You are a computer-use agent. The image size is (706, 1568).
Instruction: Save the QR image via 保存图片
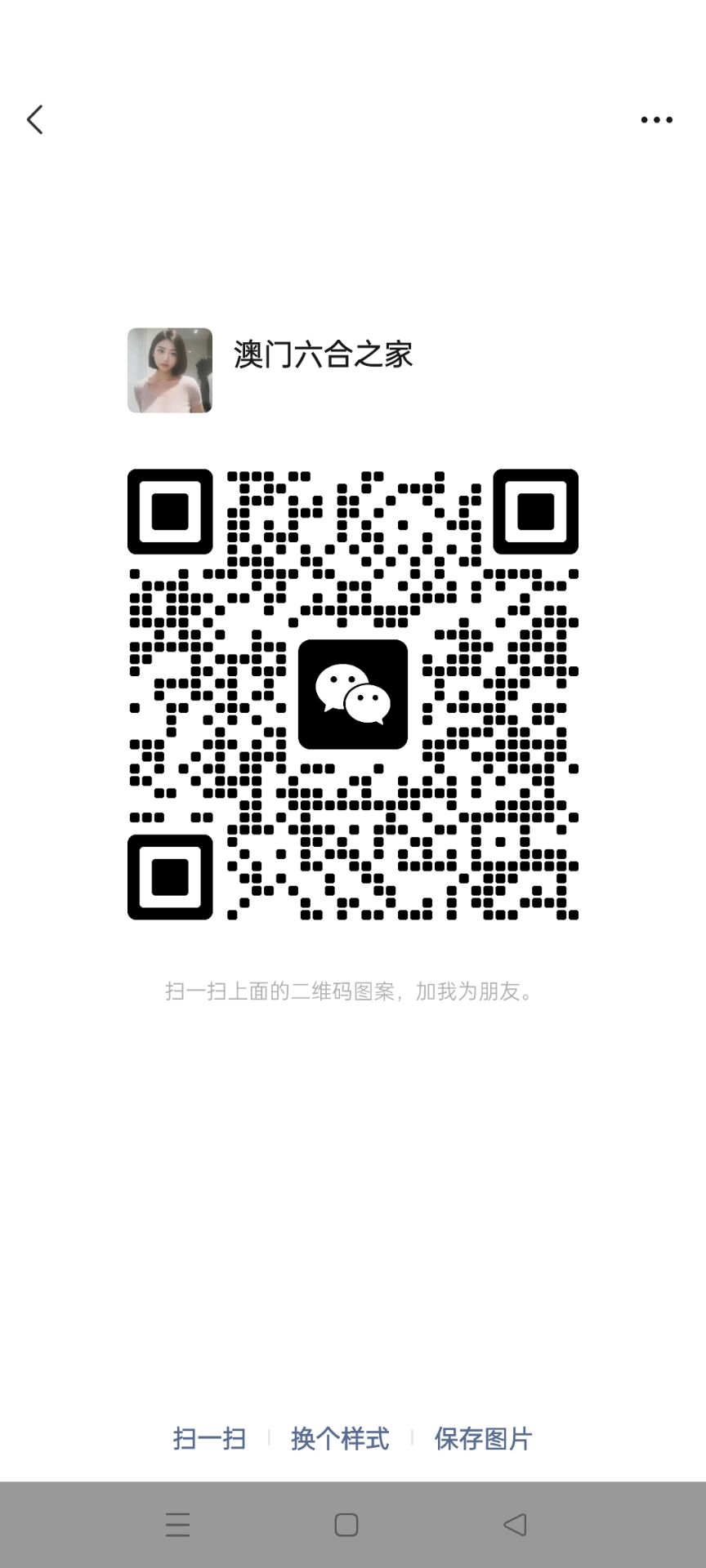click(483, 1438)
